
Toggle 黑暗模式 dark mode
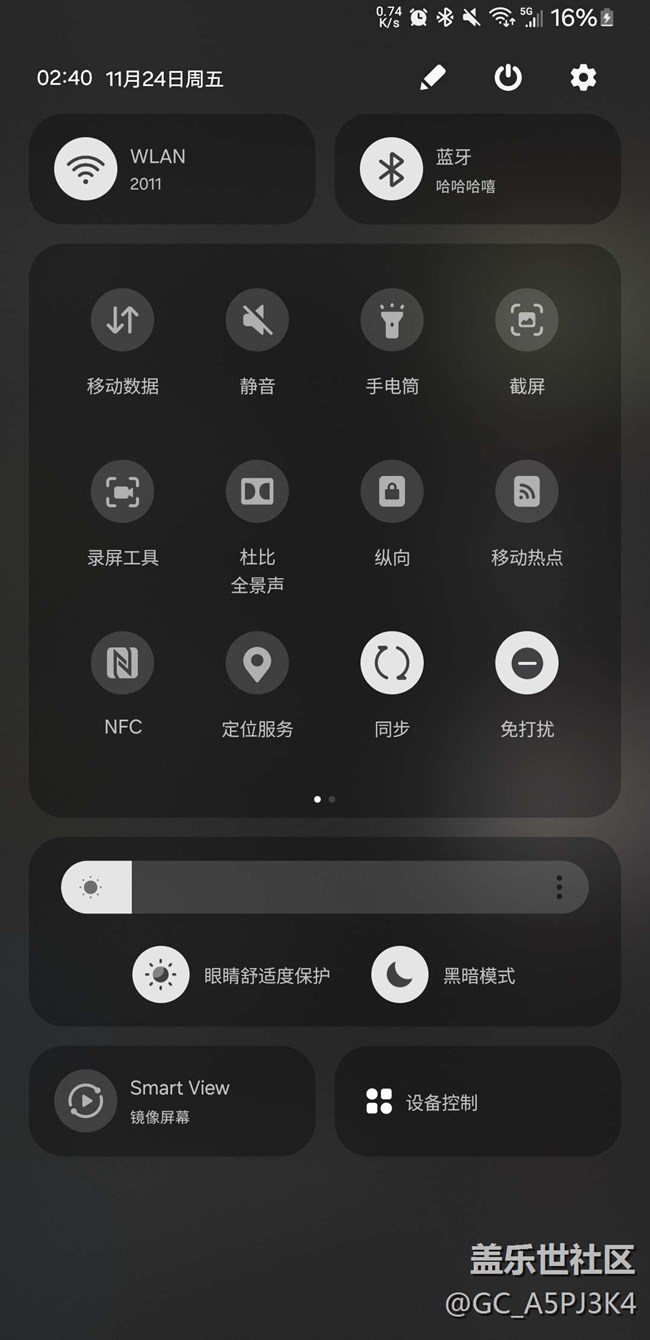(x=400, y=975)
